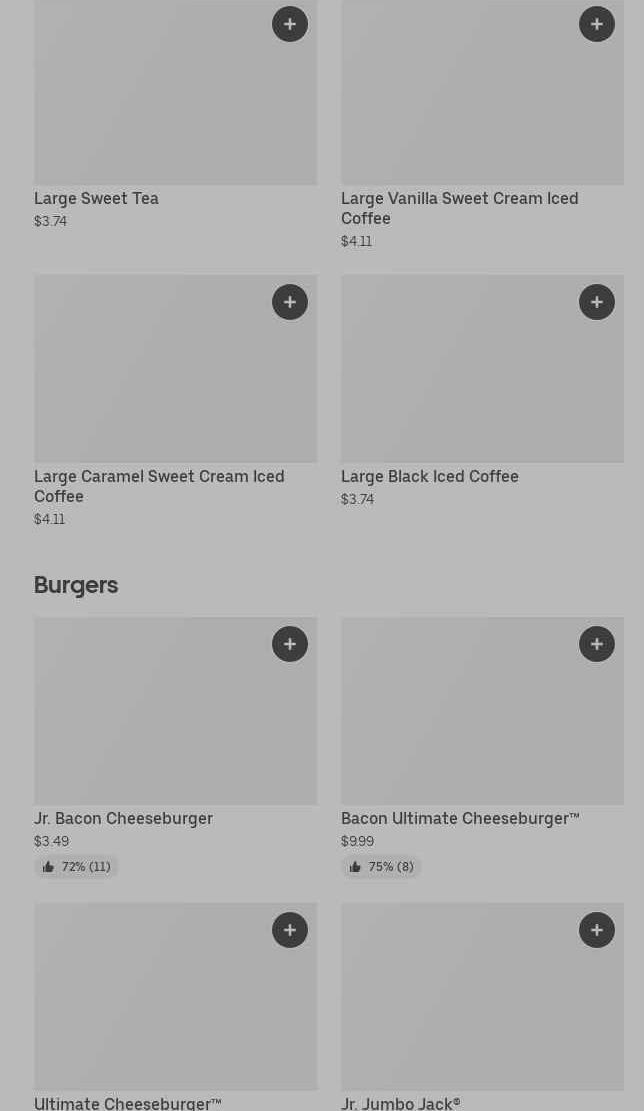Add Ultimate Cheeseburger to cart
The image size is (644, 1111).
click(290, 930)
